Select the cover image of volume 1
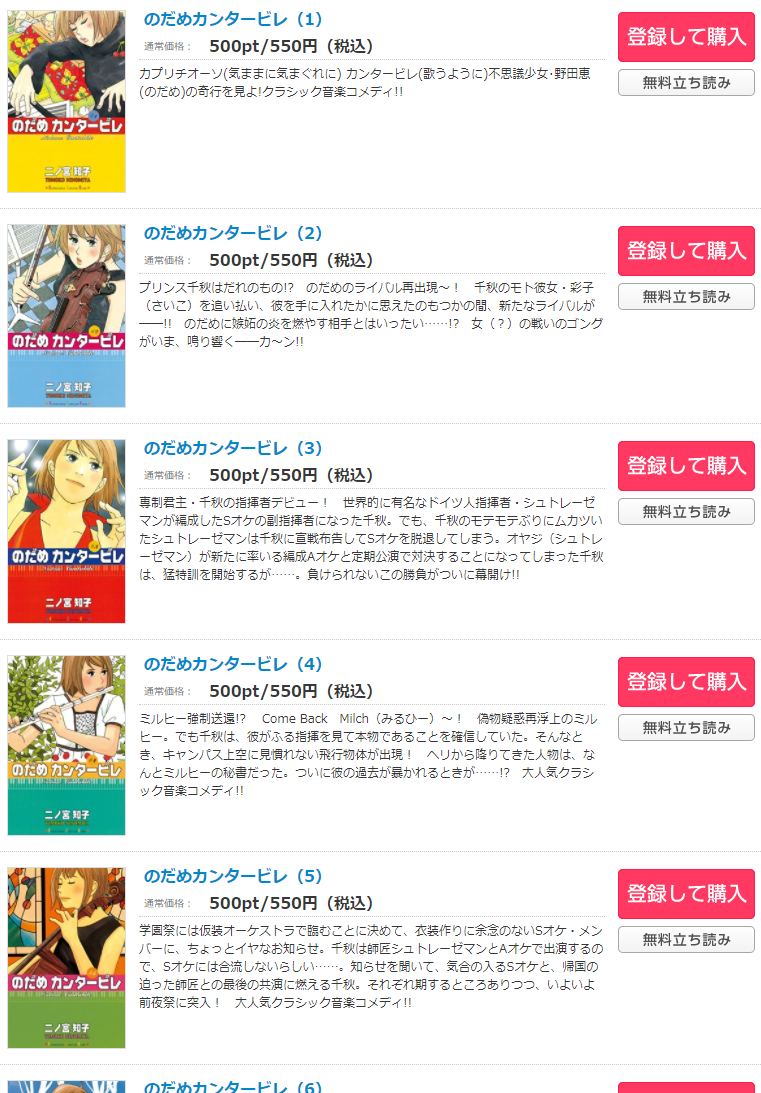Viewport: 761px width, 1093px height. [x=67, y=102]
